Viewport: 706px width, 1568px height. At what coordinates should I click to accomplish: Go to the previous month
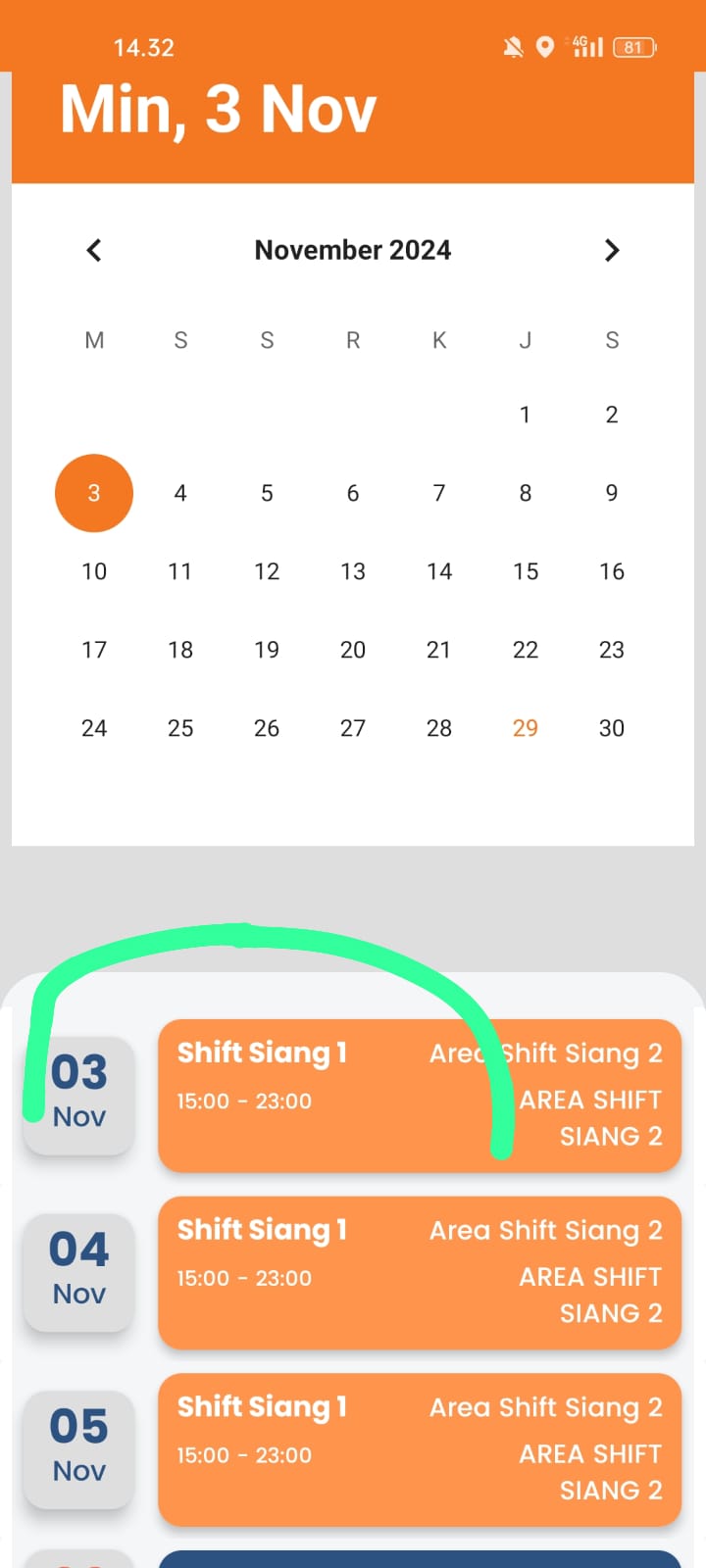(x=94, y=250)
